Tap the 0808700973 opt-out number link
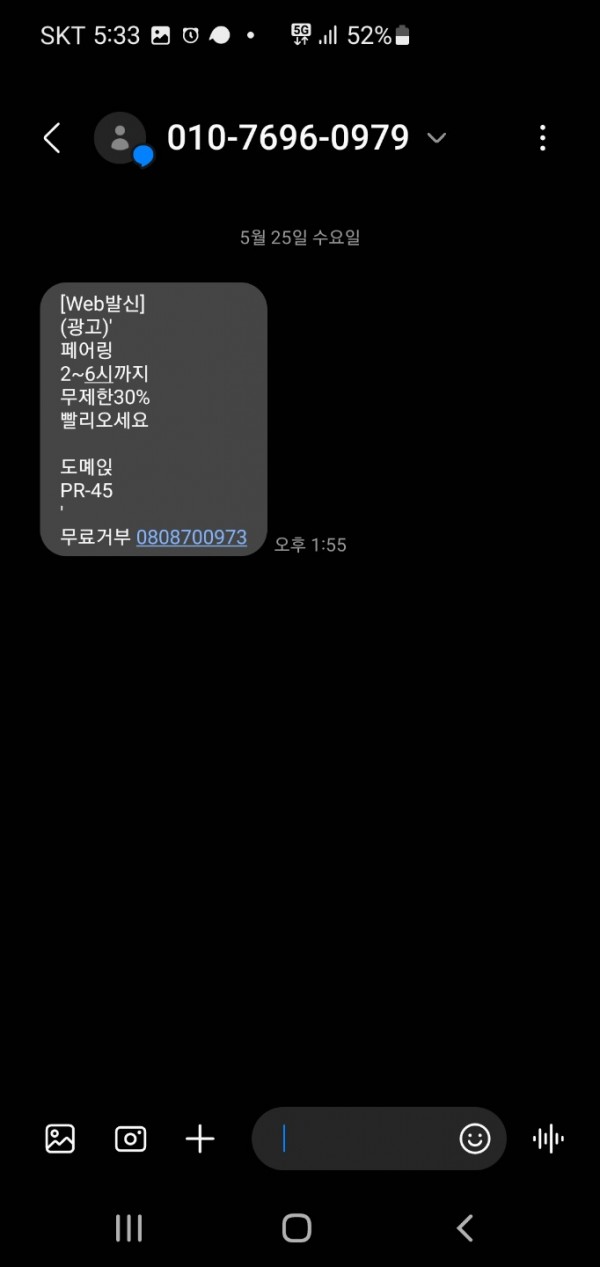The height and width of the screenshot is (1267, 600). tap(191, 537)
